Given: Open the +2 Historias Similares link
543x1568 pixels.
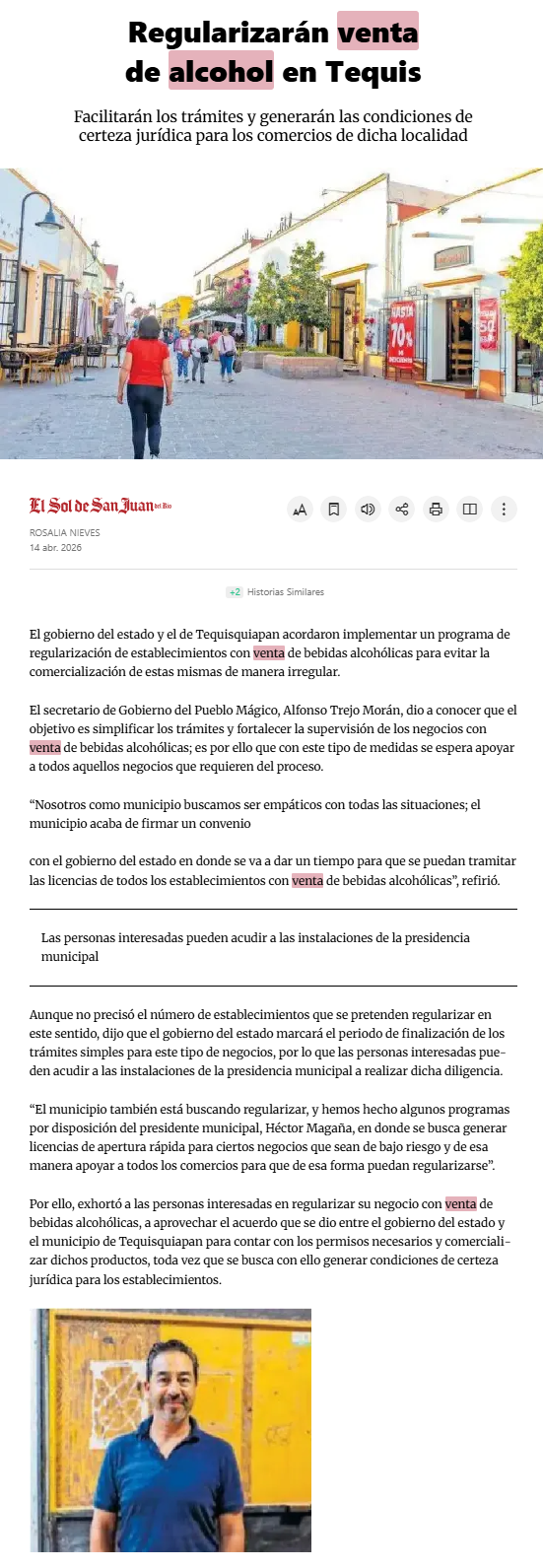Looking at the screenshot, I should [x=275, y=592].
